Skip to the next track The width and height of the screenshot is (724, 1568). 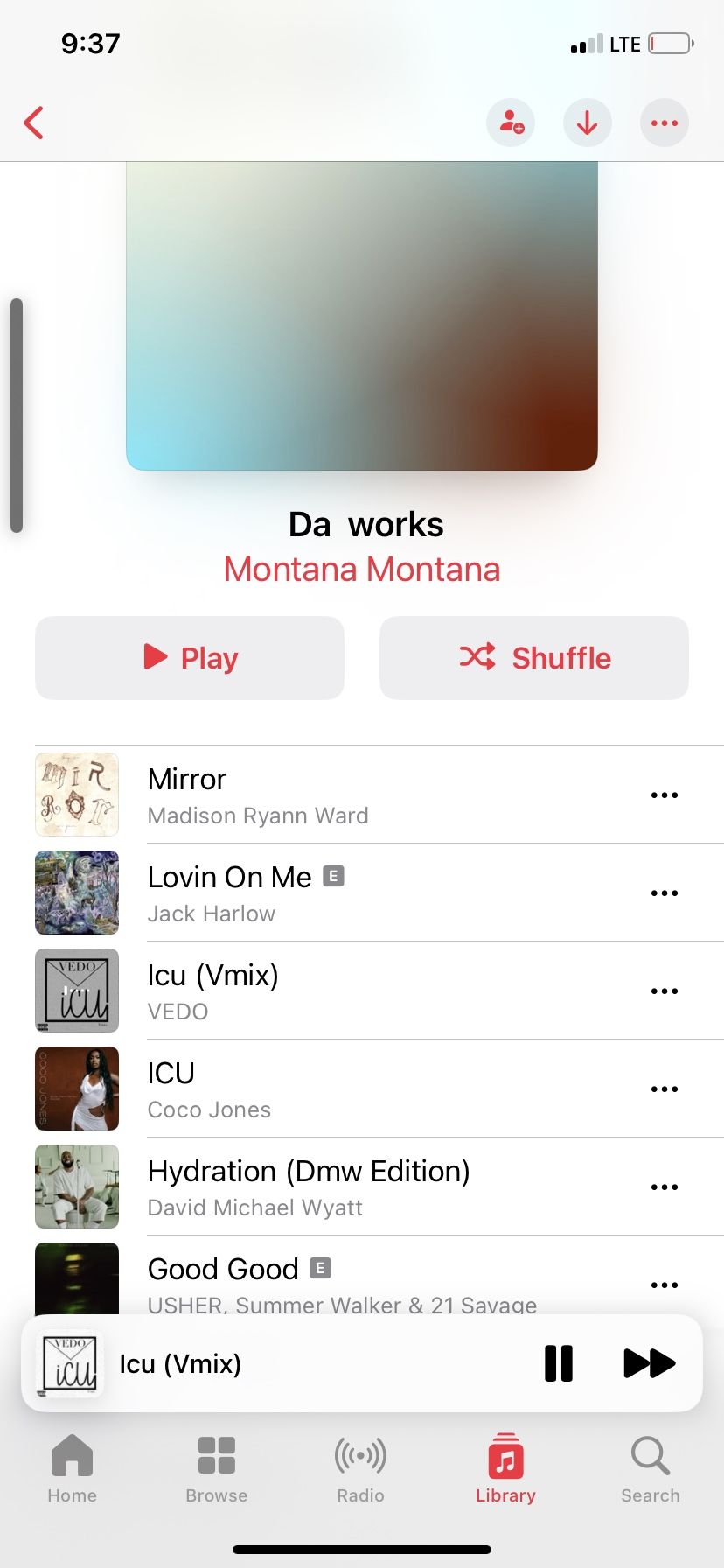tap(650, 1363)
